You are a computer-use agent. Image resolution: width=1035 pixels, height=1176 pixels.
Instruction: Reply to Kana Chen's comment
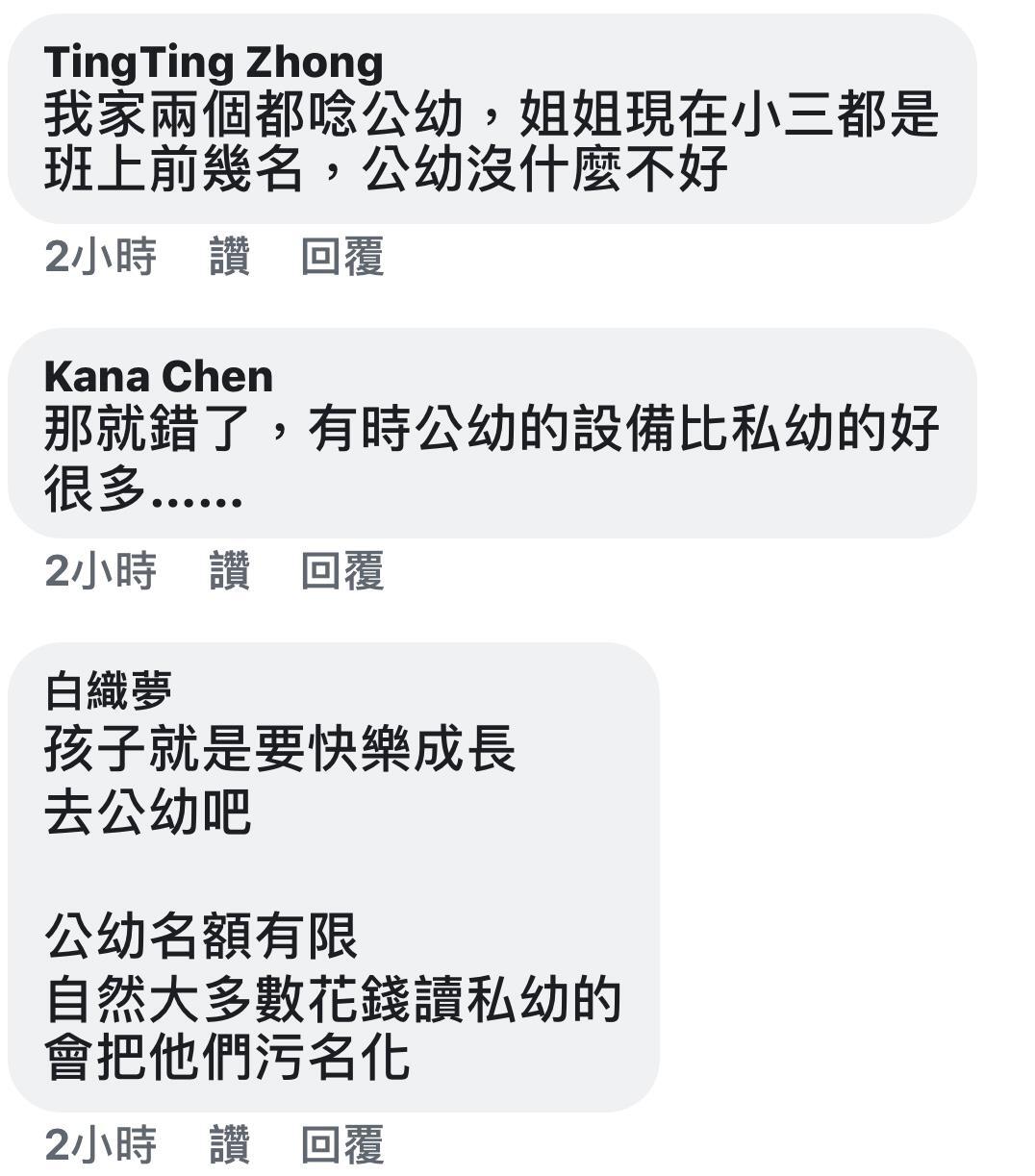341,570
